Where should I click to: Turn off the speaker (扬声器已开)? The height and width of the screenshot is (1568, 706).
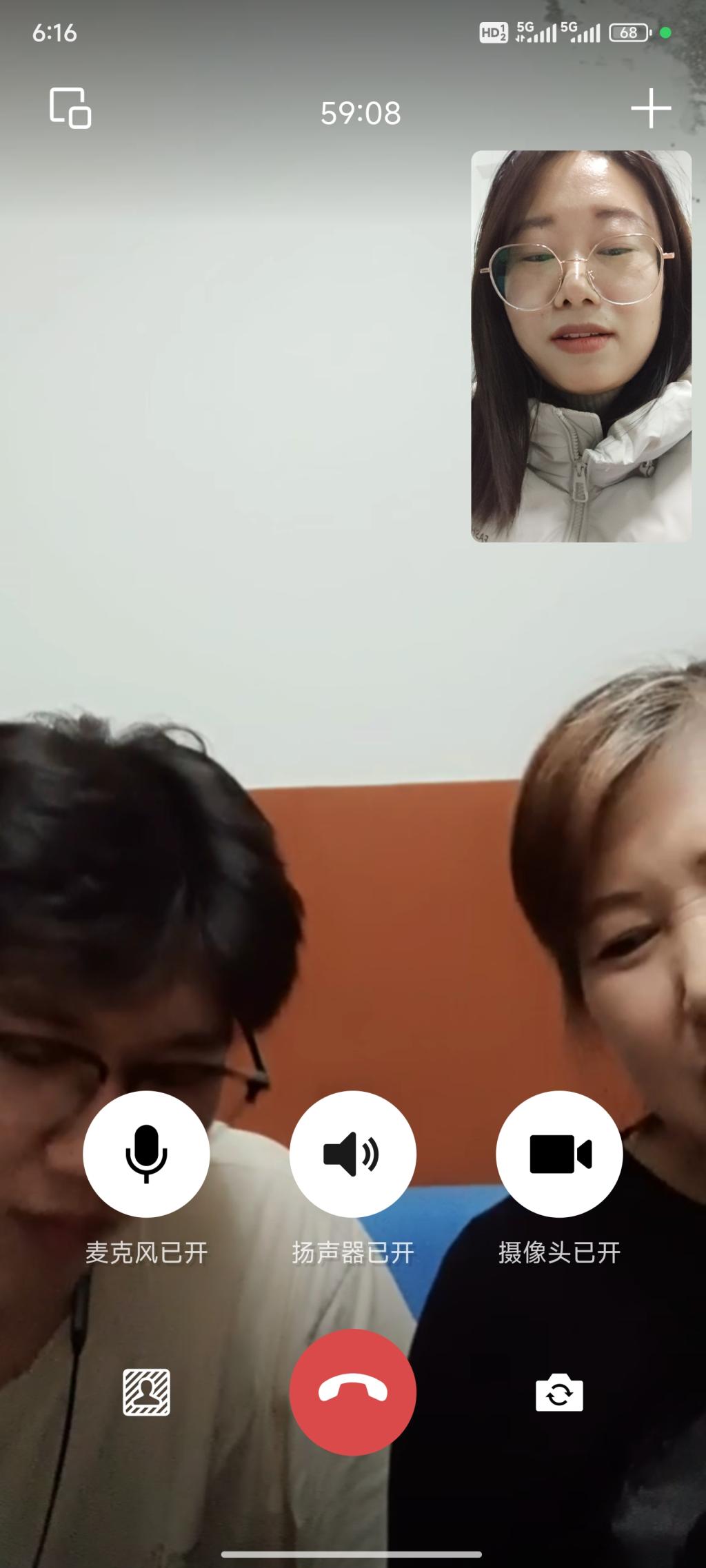352,1154
